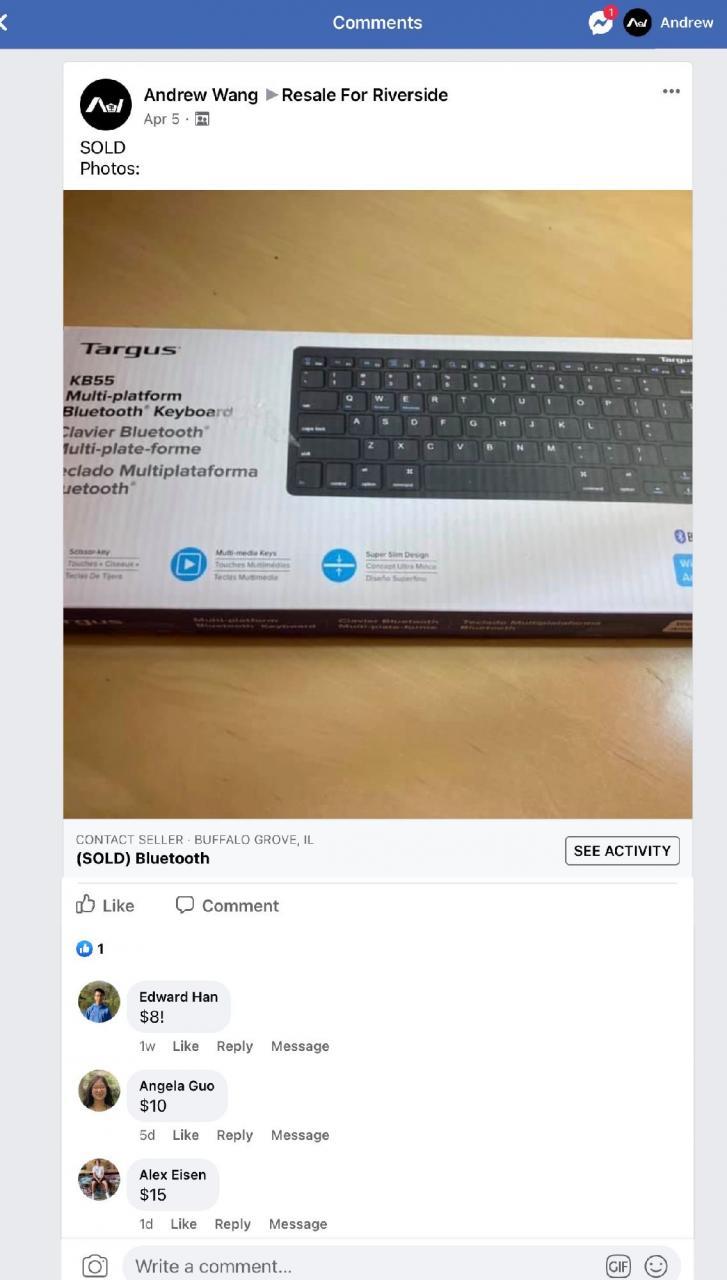727x1280 pixels.
Task: Go back using the top-left arrow
Action: click(x=5, y=22)
